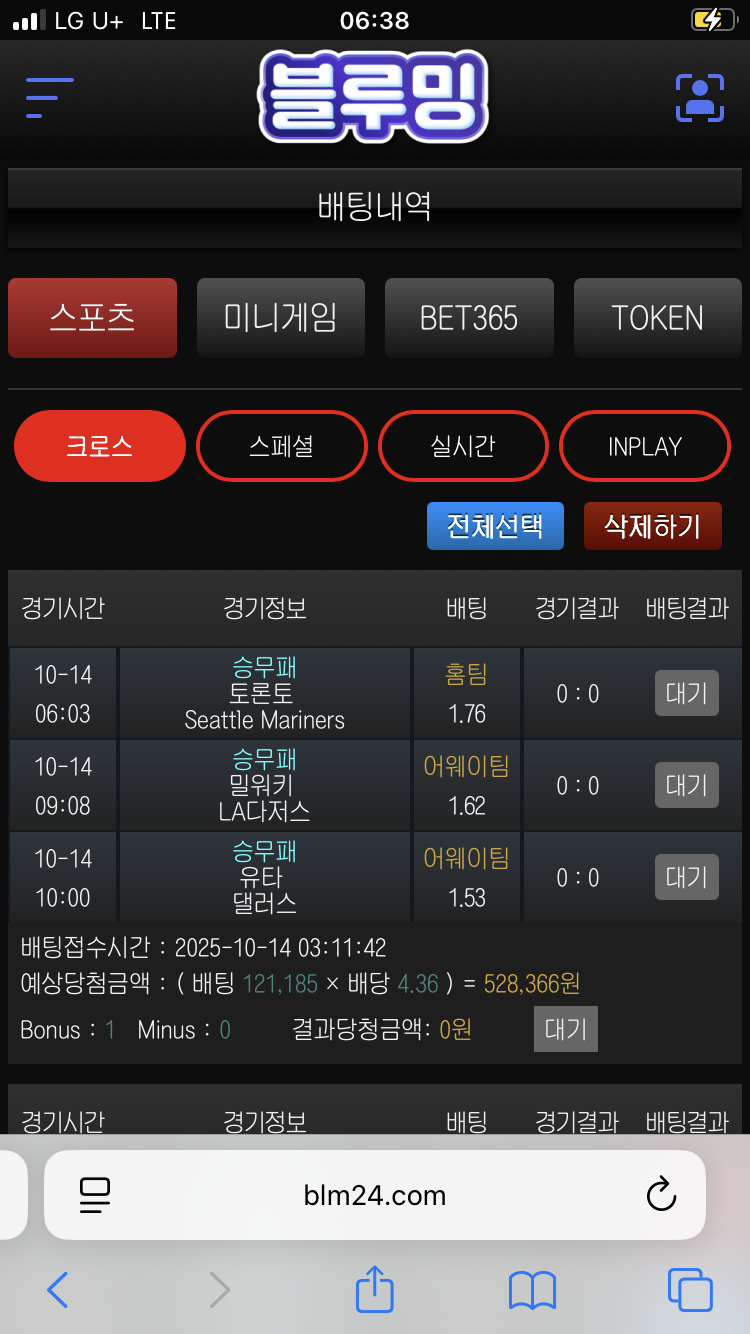Switch to the BET365 tab
This screenshot has height=1334, width=750.
[x=468, y=318]
